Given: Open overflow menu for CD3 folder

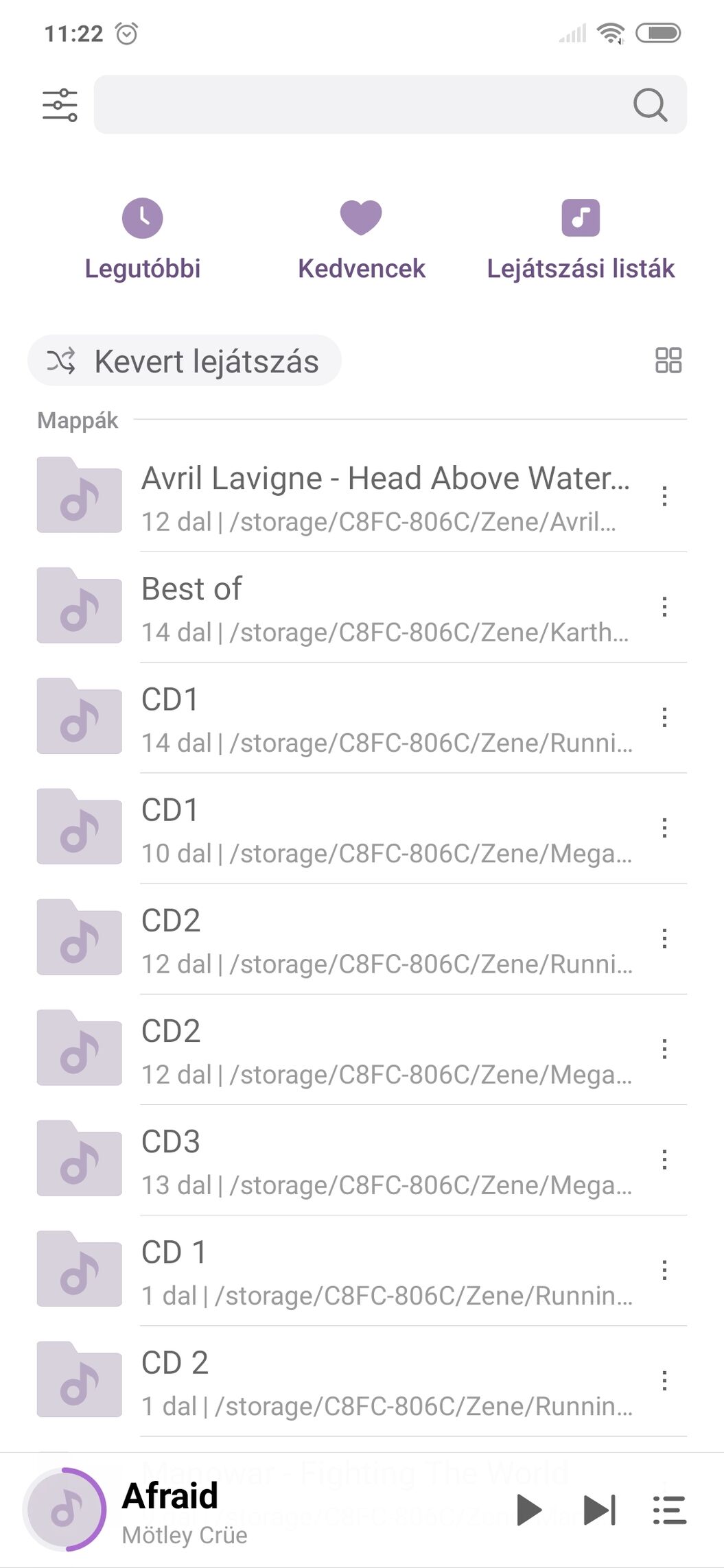Looking at the screenshot, I should pos(664,1160).
